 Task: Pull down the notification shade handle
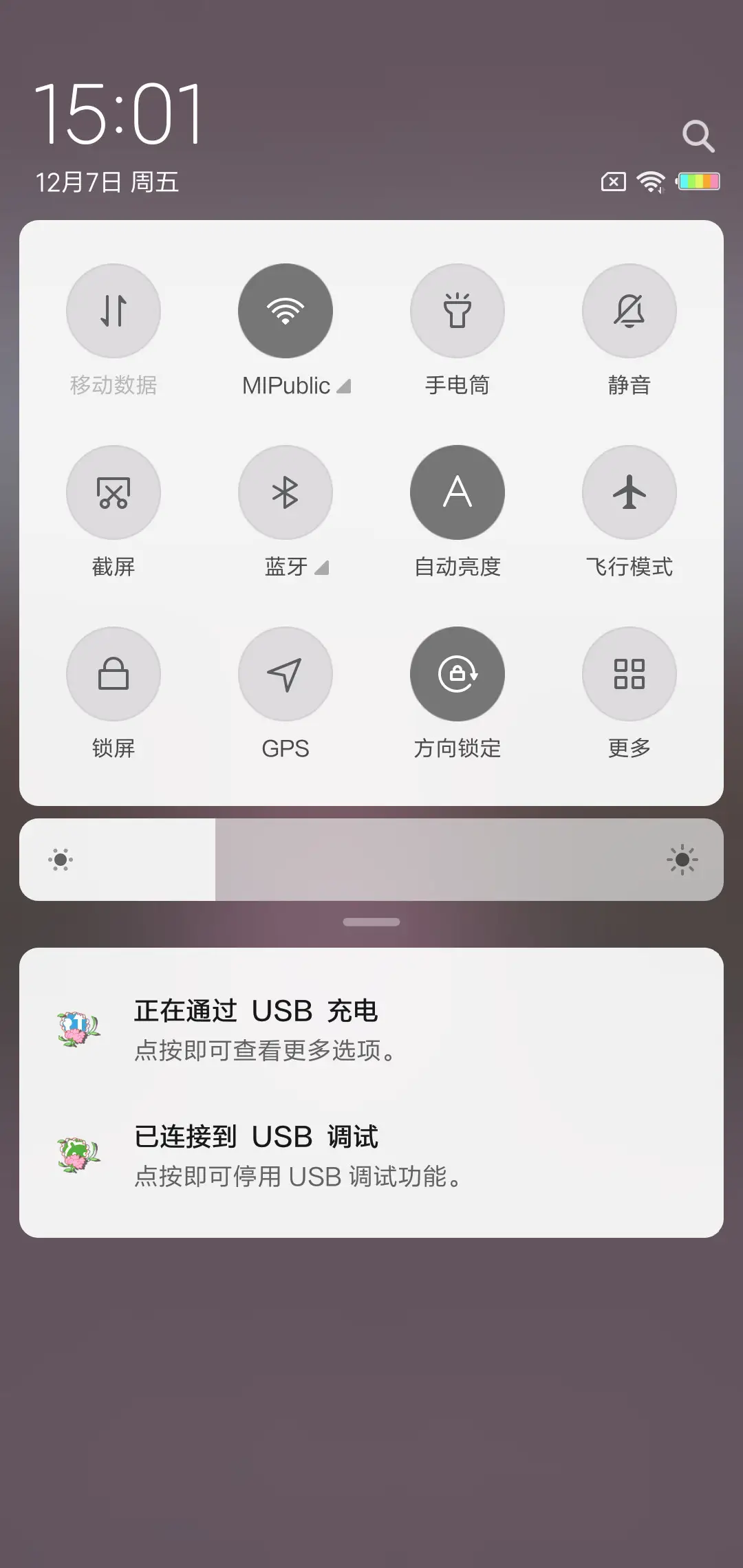(371, 922)
